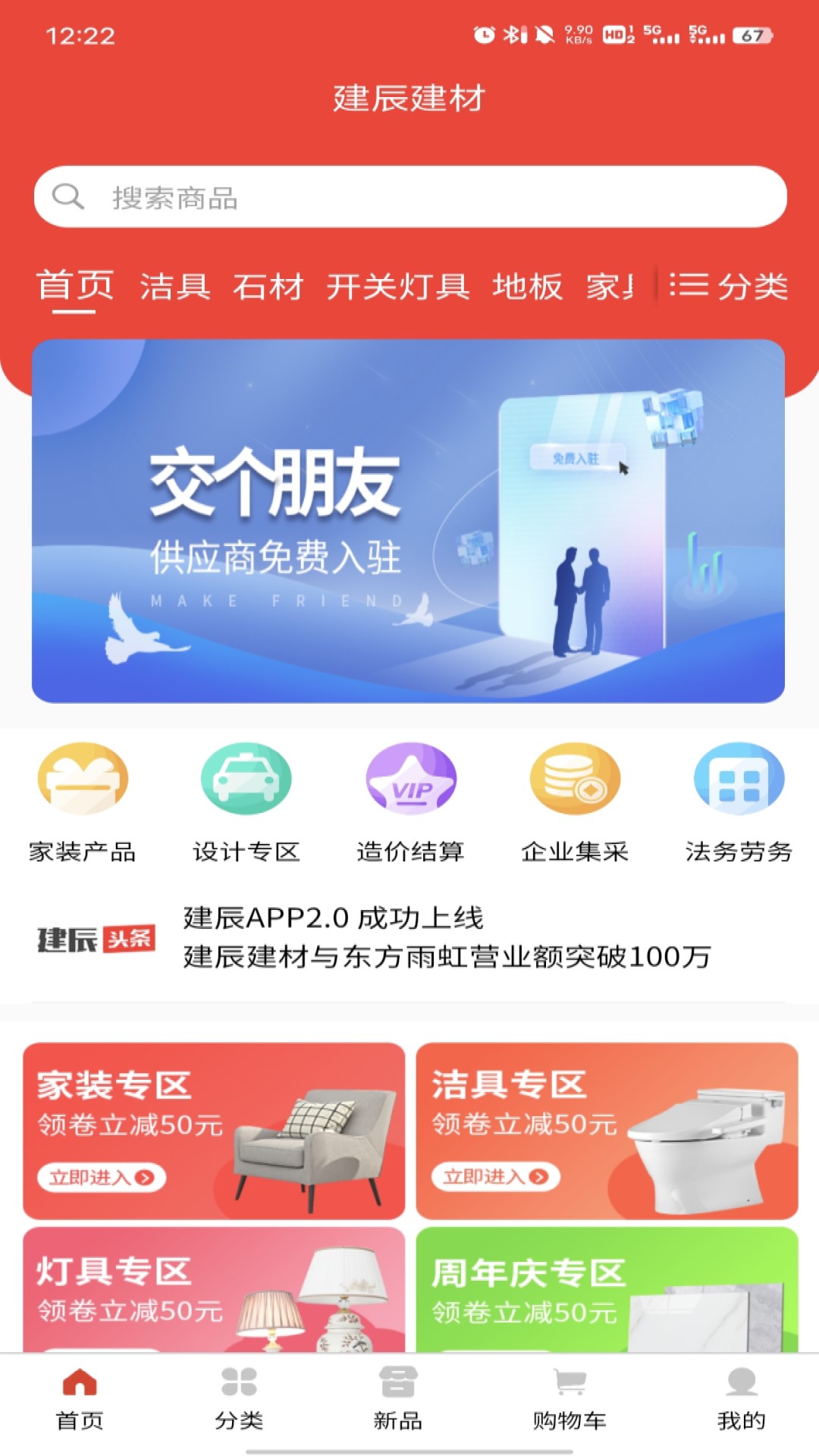The height and width of the screenshot is (1456, 819).
Task: Tap 立即进入 on the 洁具专区 card
Action: tap(495, 1177)
